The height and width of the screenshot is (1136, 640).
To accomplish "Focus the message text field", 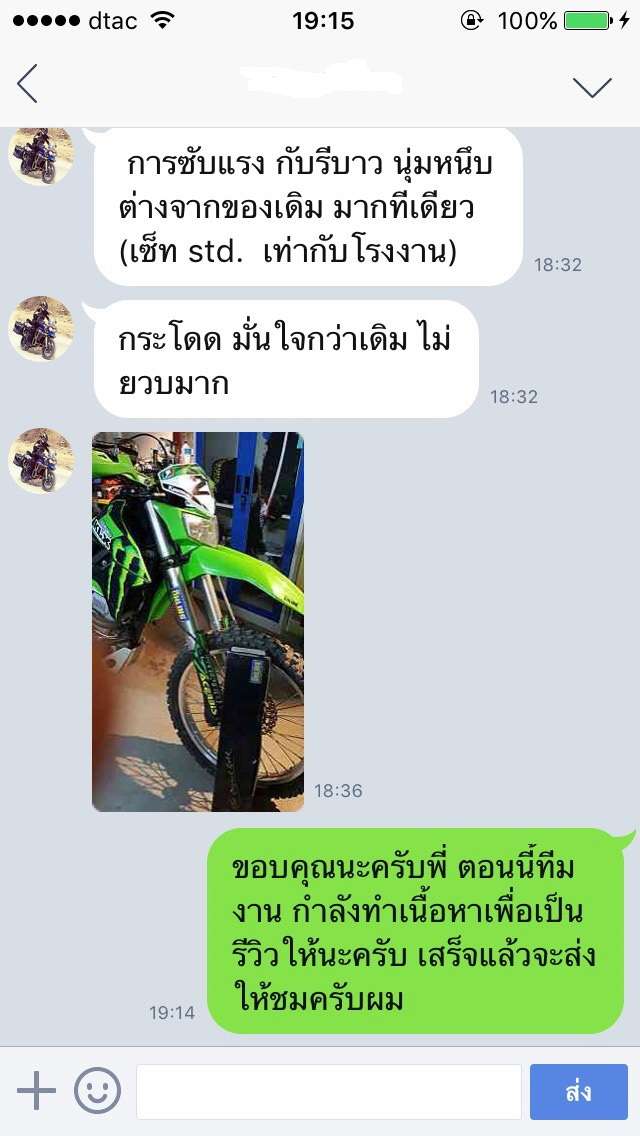I will pyautogui.click(x=328, y=1091).
